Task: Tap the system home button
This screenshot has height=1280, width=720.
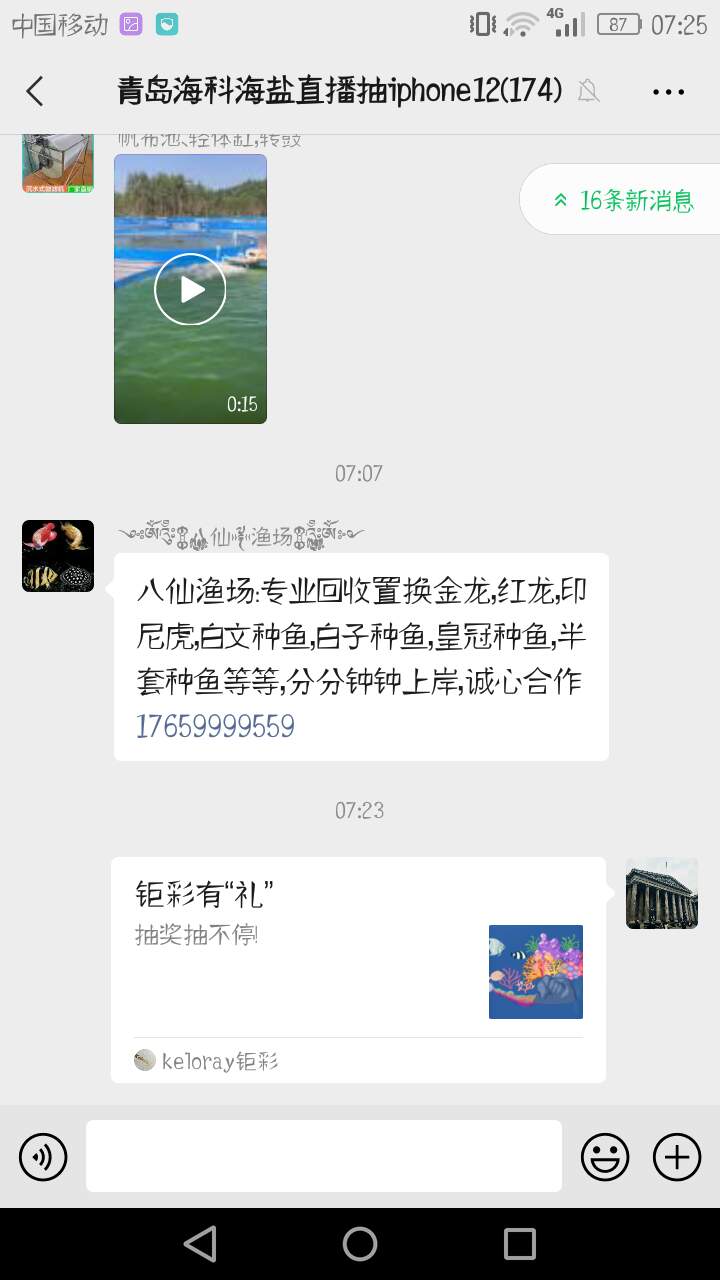Action: coord(360,1244)
